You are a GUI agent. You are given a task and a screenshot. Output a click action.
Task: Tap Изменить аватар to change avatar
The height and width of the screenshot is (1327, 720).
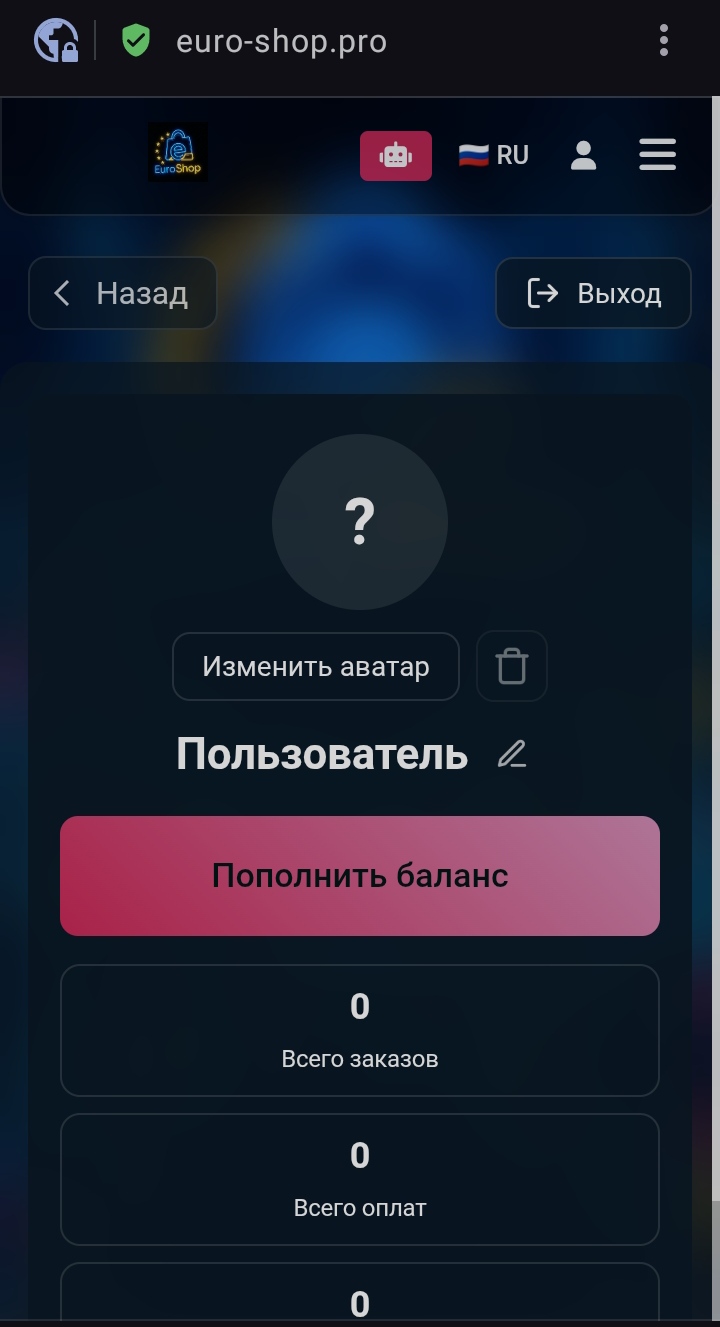coord(316,666)
